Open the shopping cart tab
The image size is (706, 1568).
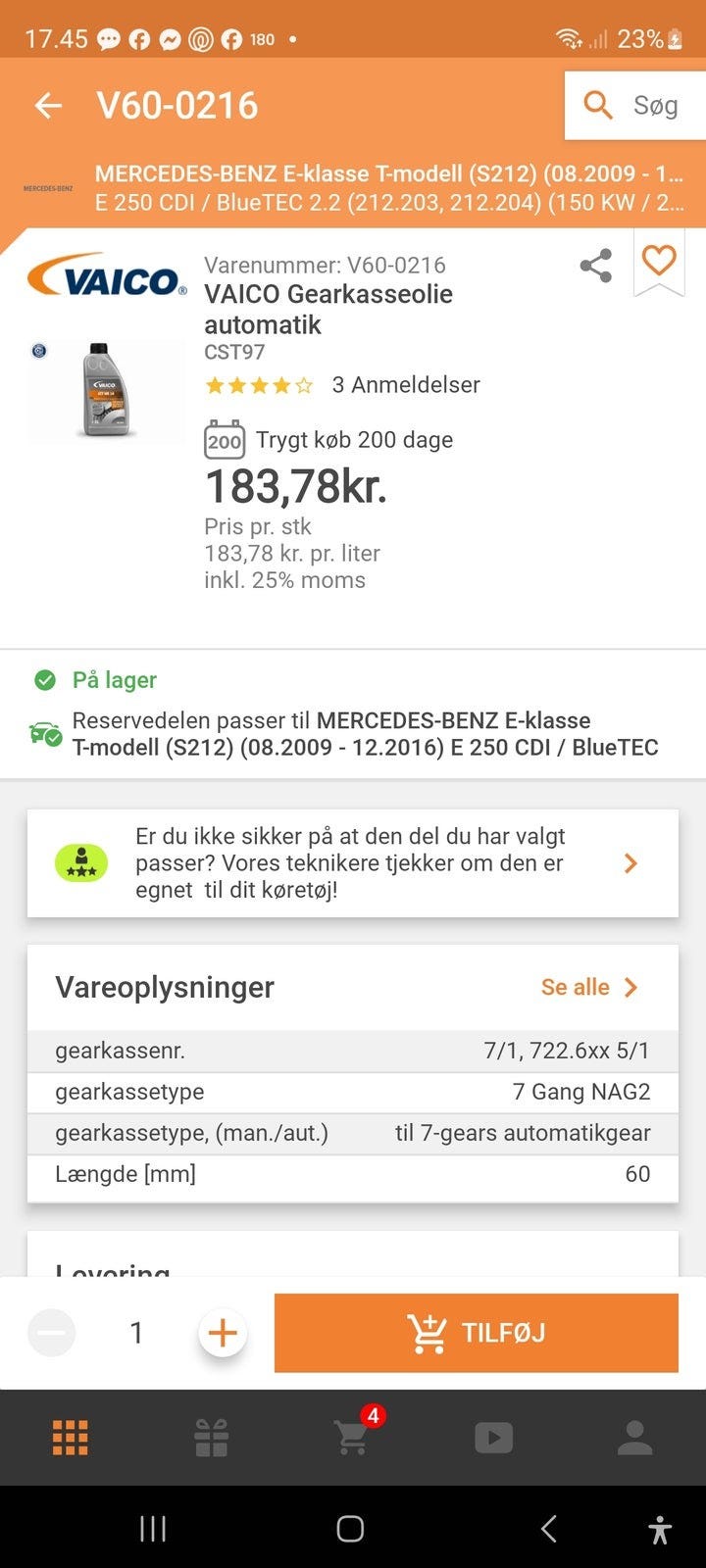point(353,1438)
